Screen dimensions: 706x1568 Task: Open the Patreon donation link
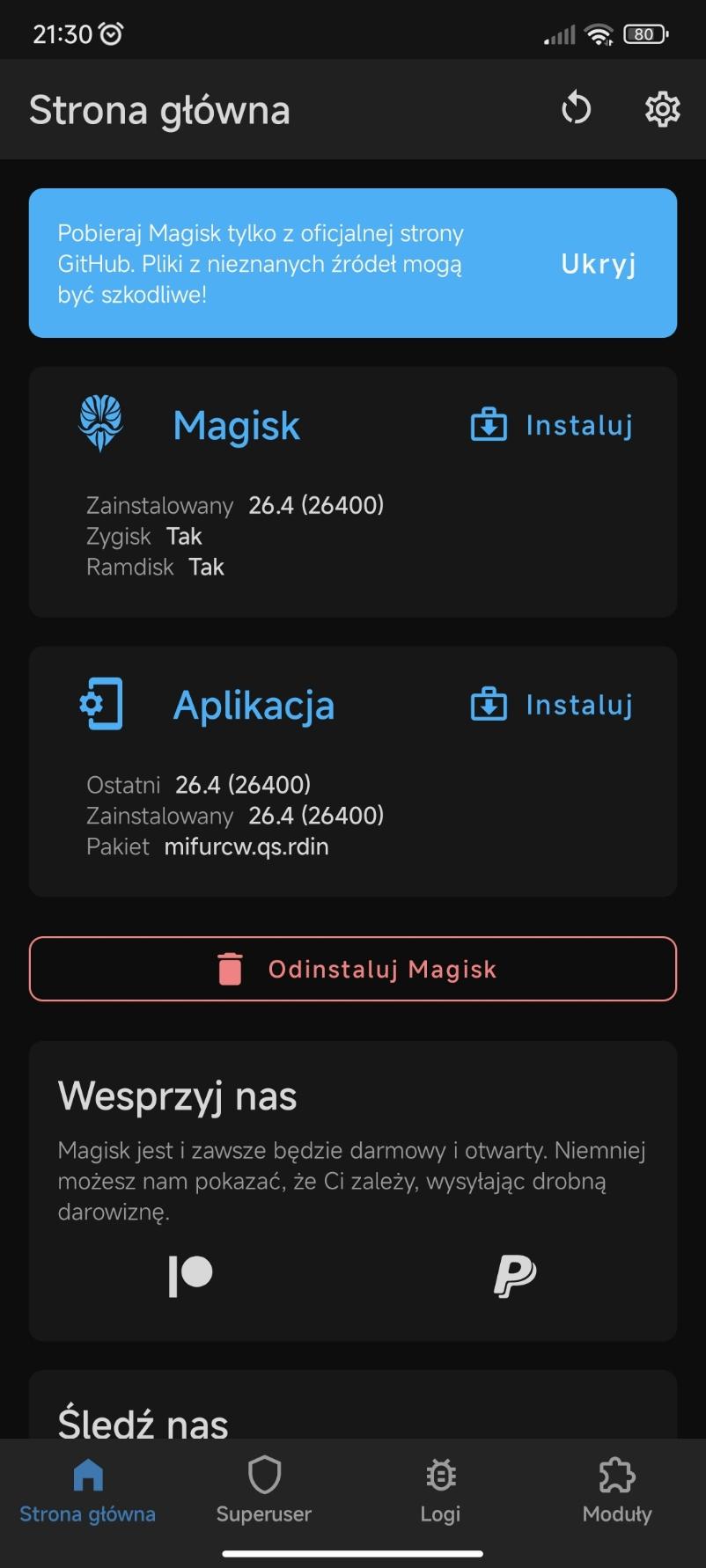(x=190, y=1276)
